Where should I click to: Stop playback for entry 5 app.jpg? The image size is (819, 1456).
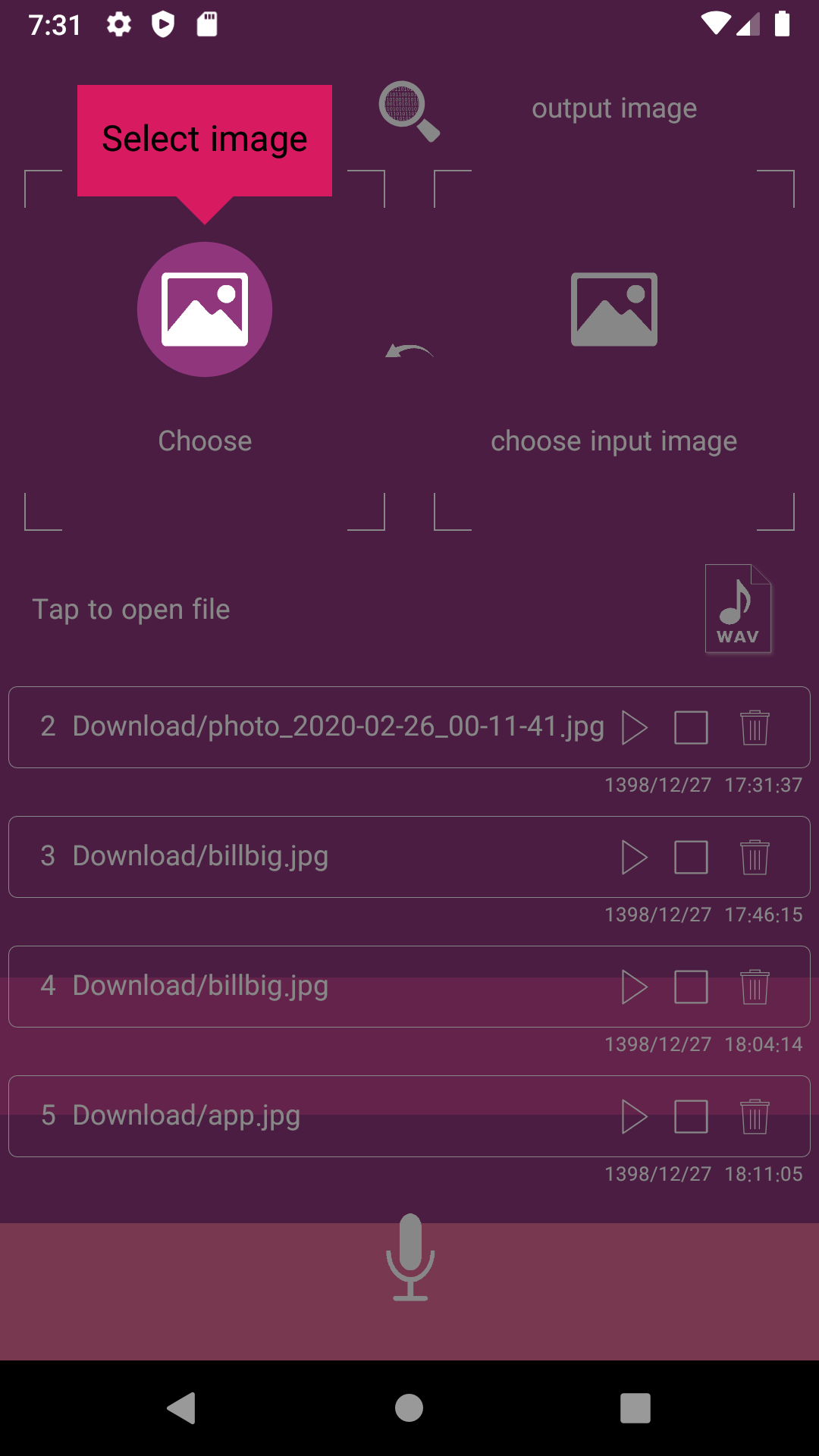(691, 1117)
